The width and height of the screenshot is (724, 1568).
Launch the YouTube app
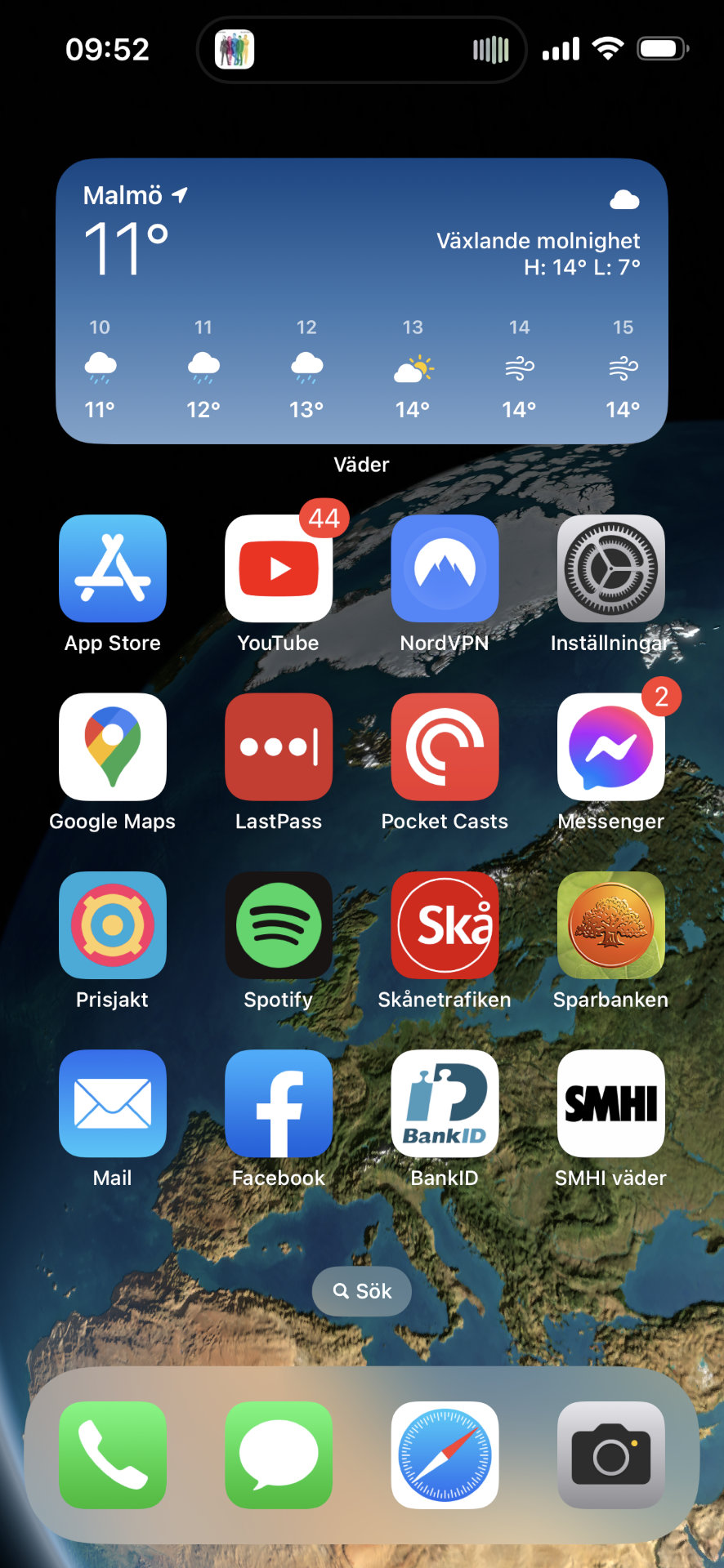[279, 568]
